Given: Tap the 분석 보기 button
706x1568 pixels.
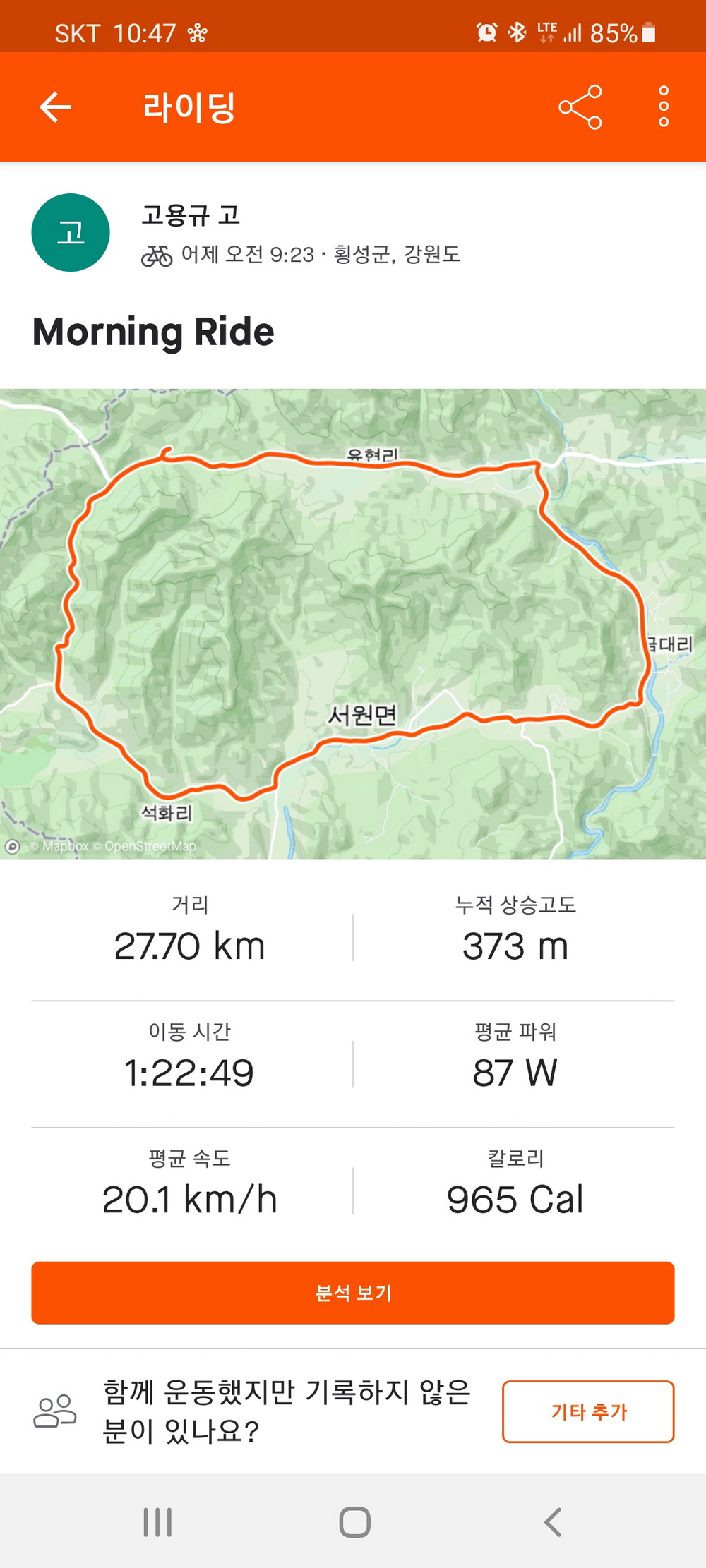Looking at the screenshot, I should coord(353,1293).
